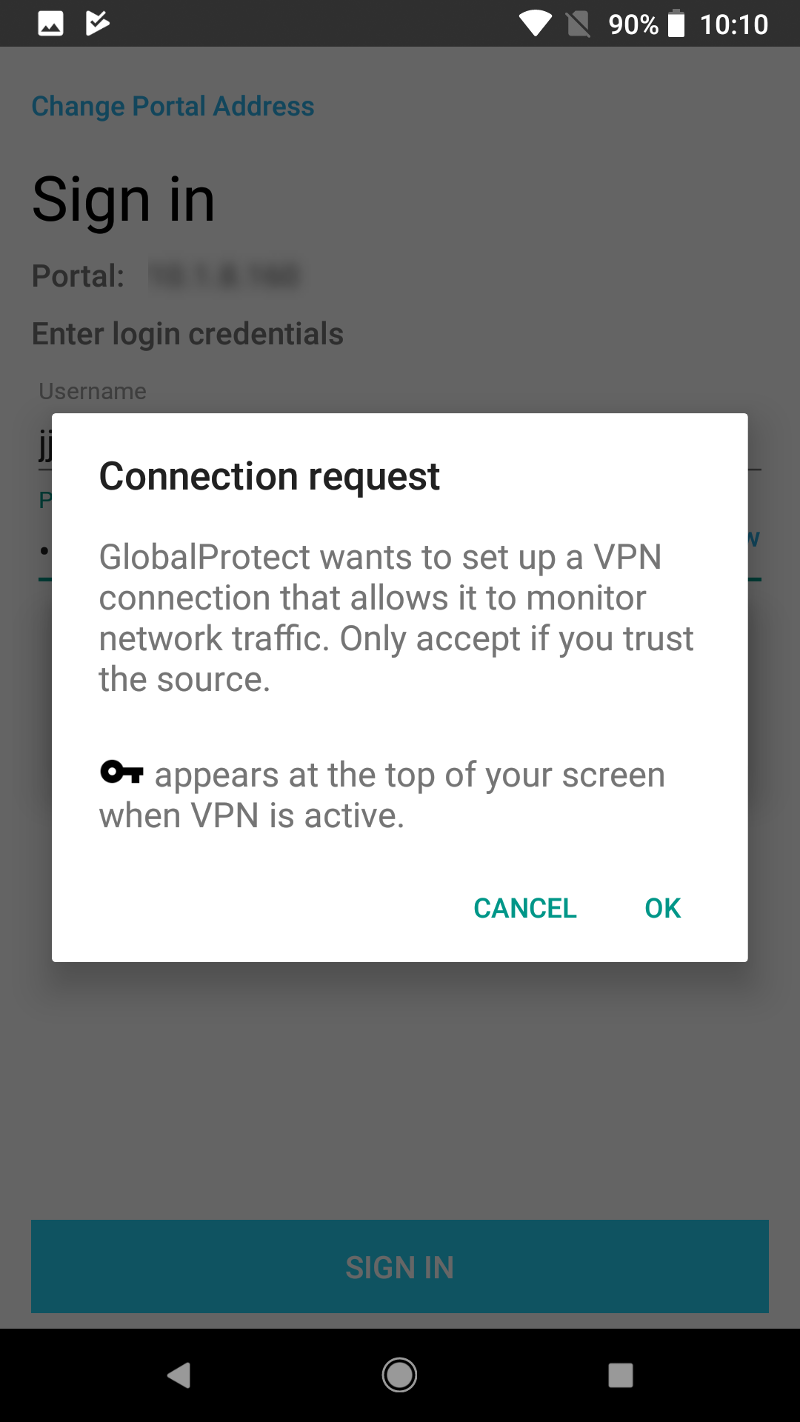Go back using the system back button
This screenshot has height=1422, width=800.
[x=179, y=1376]
